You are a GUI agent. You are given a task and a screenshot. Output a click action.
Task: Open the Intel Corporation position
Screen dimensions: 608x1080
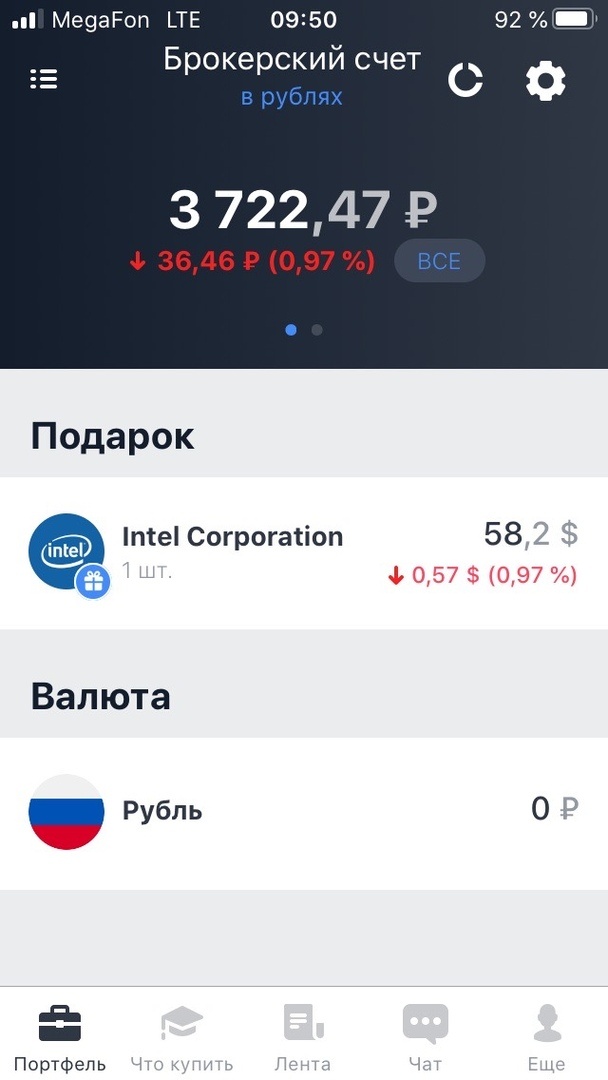click(x=304, y=553)
